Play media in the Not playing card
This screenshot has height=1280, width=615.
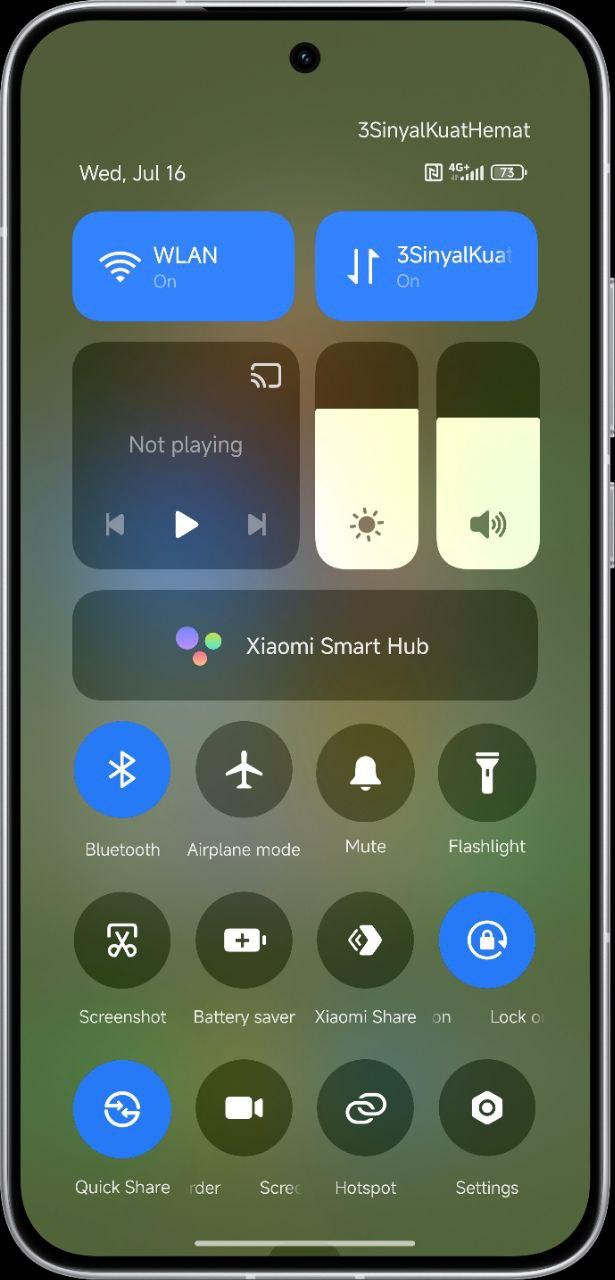186,524
